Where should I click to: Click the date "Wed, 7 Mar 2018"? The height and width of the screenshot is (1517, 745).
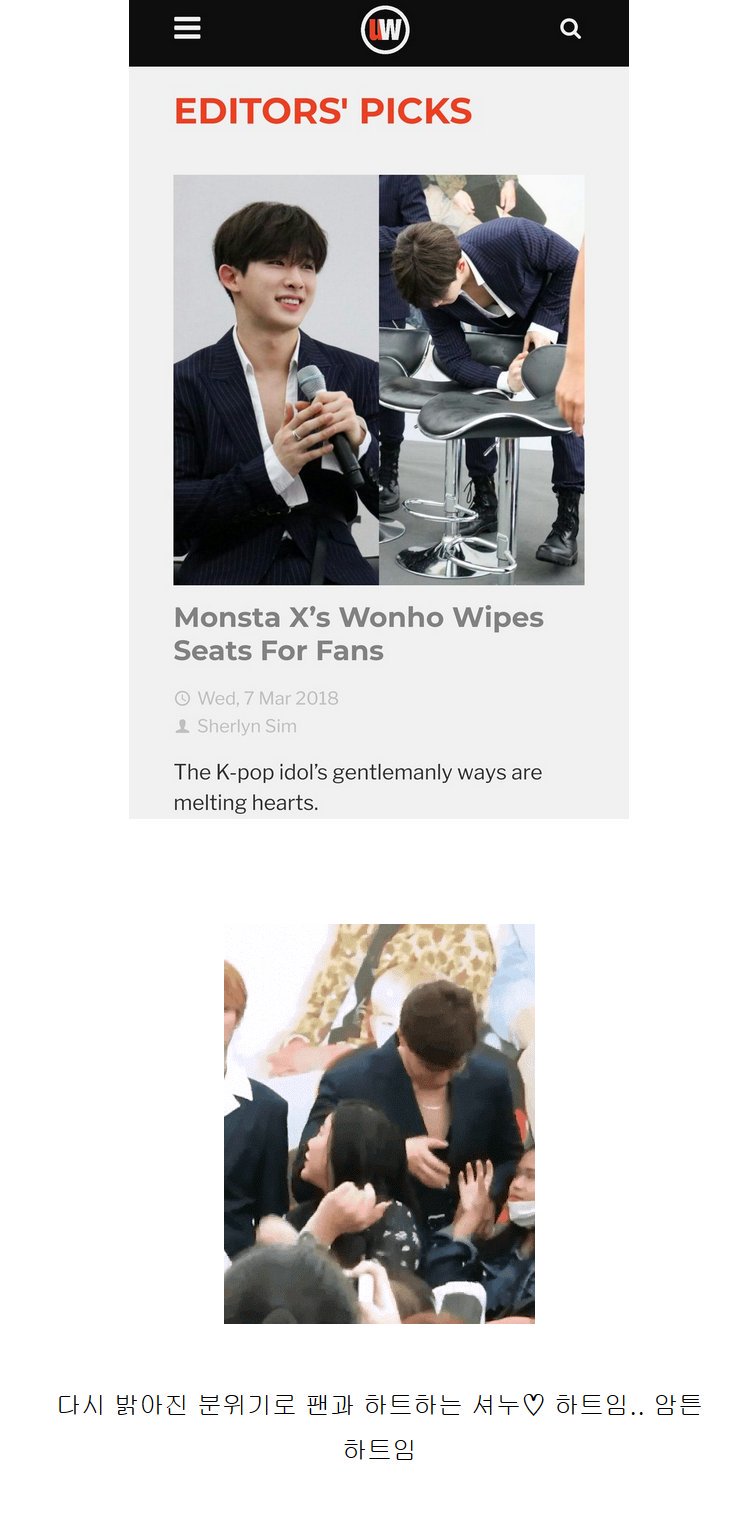(268, 698)
